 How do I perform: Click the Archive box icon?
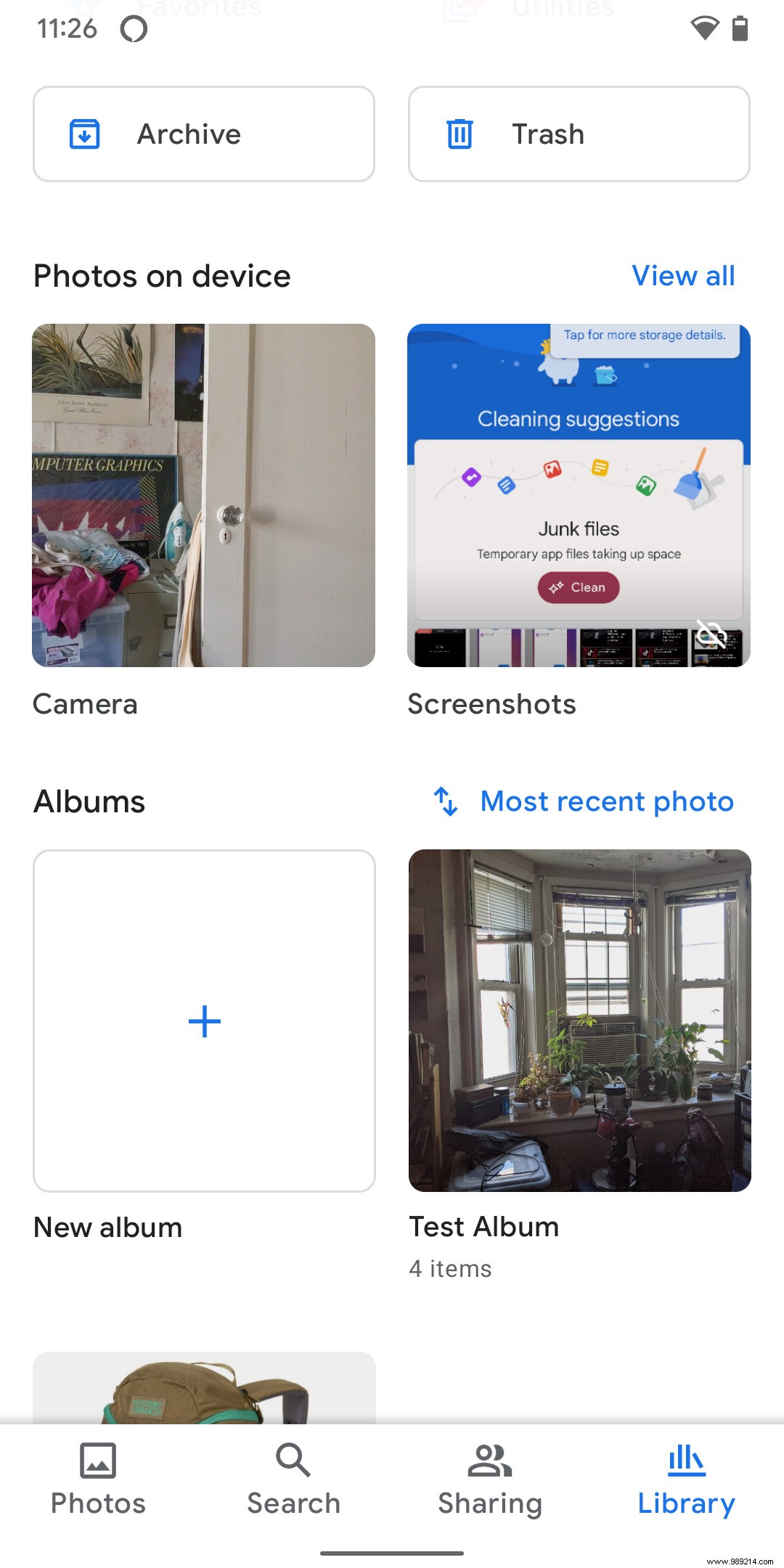click(84, 134)
